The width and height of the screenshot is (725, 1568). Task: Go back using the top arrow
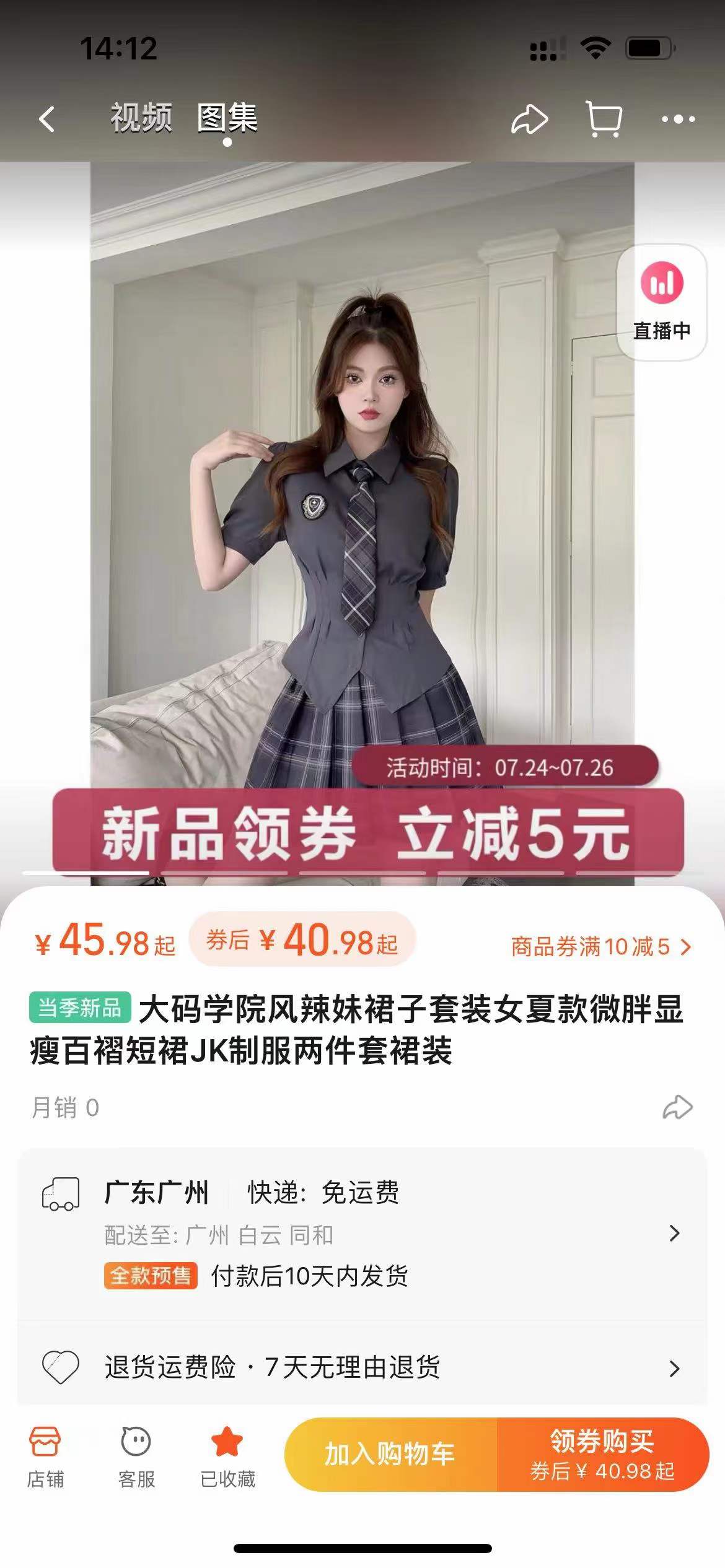[47, 119]
